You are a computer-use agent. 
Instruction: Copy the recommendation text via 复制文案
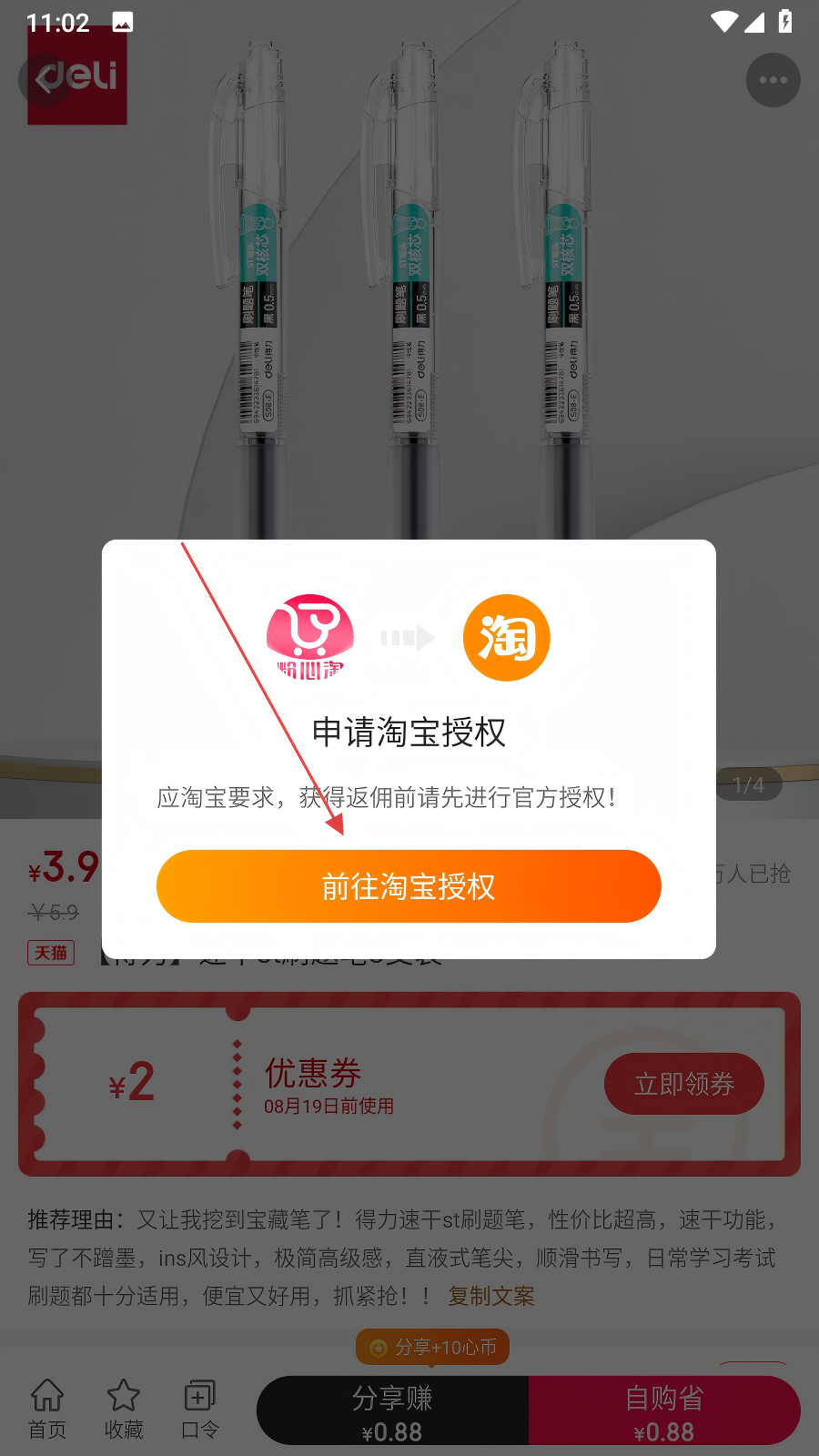(490, 1296)
